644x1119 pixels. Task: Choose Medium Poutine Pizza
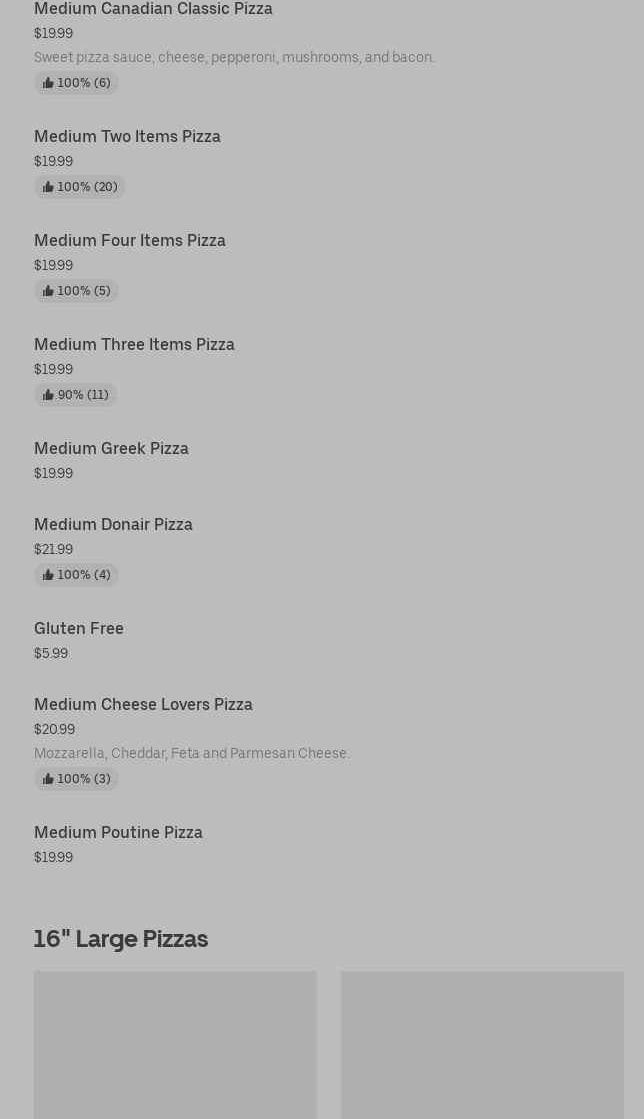(x=118, y=832)
